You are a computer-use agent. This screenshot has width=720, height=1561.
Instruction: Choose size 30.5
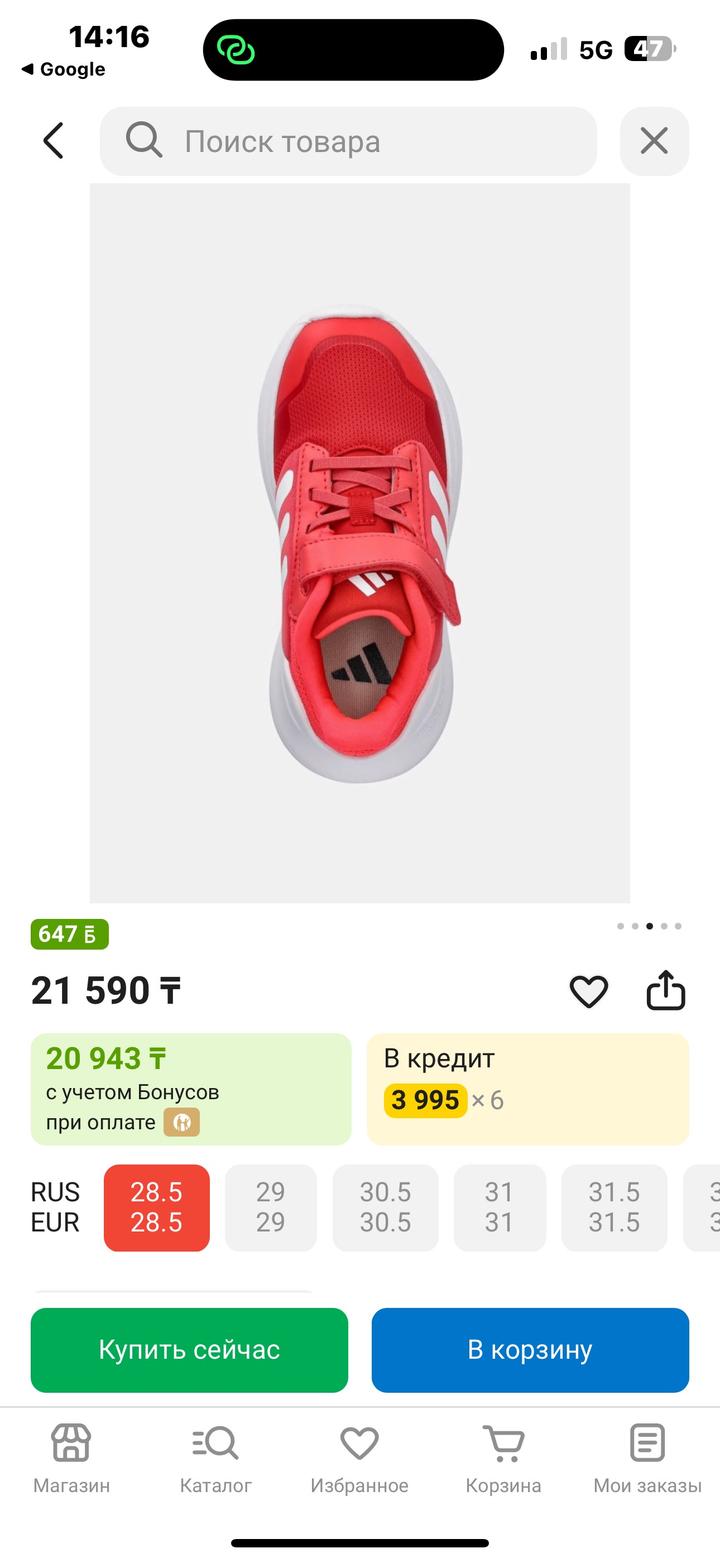385,1207
